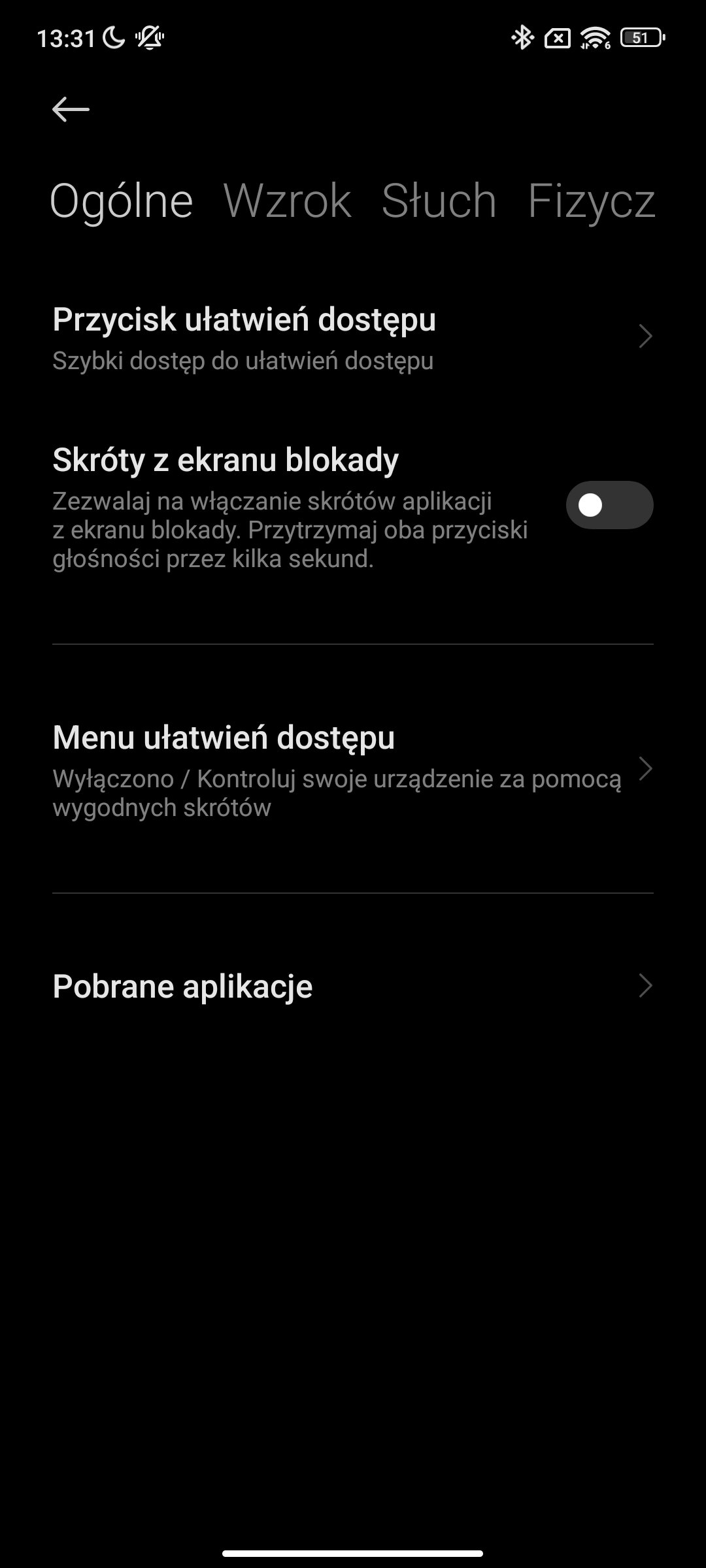The image size is (706, 1568).
Task: Go back using the arrow icon
Action: (71, 109)
